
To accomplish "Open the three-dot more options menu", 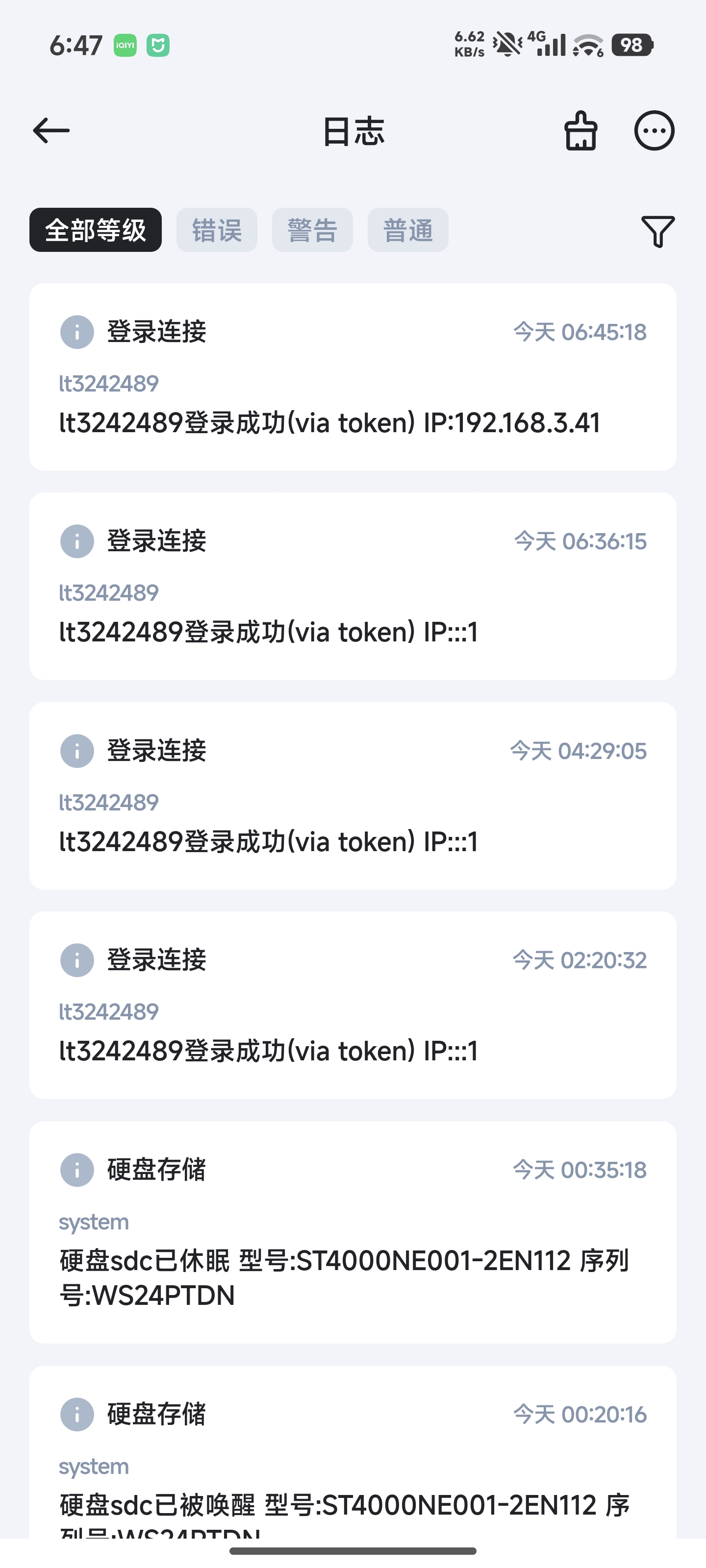I will pyautogui.click(x=654, y=131).
